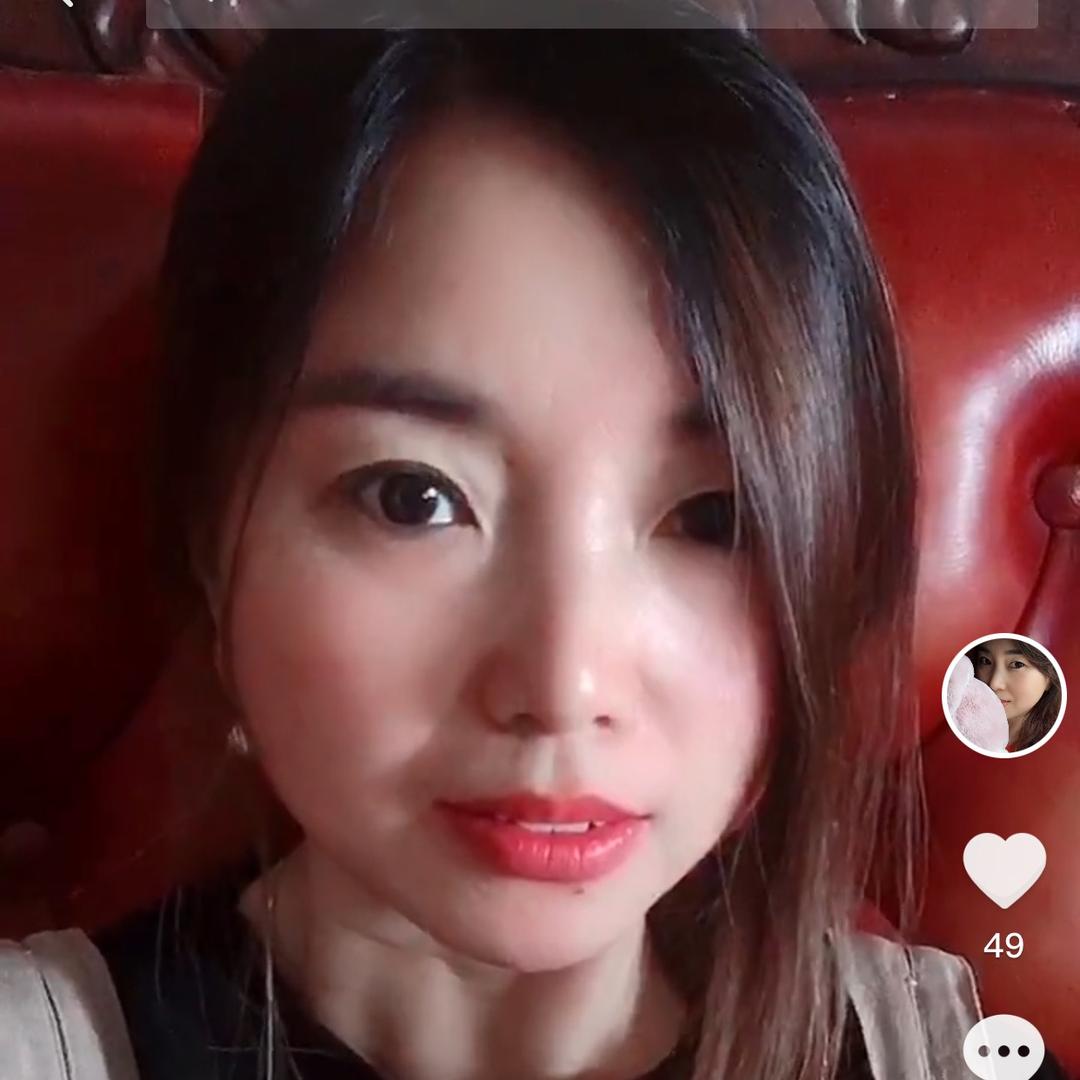Tap the search box at the top
The width and height of the screenshot is (1080, 1080).
590,12
